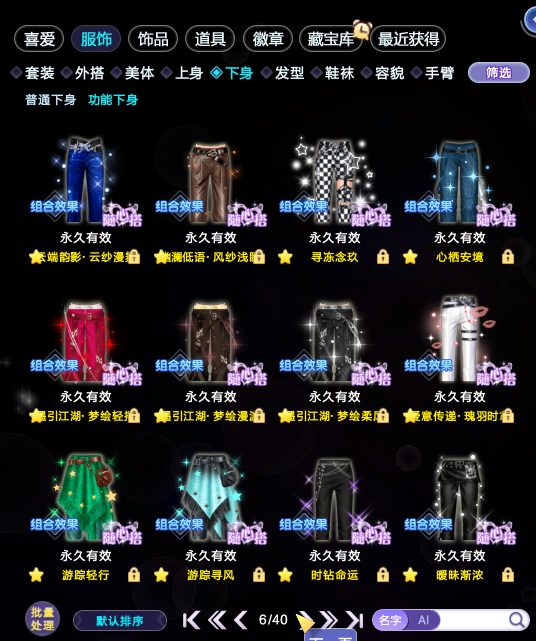Screen dimensions: 536x641
Task: Open the 徽章 tab
Action: [x=268, y=39]
